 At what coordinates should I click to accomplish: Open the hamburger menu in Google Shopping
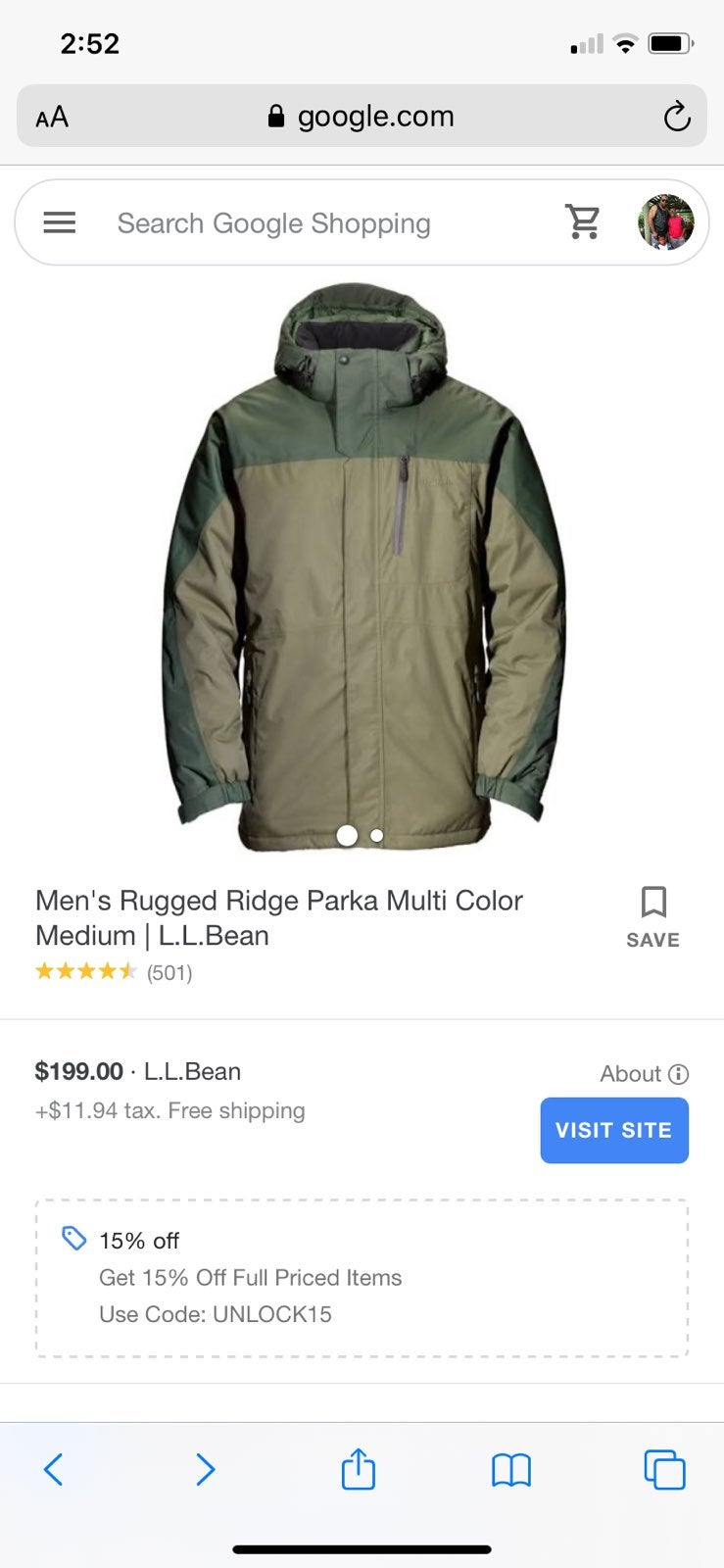pyautogui.click(x=60, y=222)
